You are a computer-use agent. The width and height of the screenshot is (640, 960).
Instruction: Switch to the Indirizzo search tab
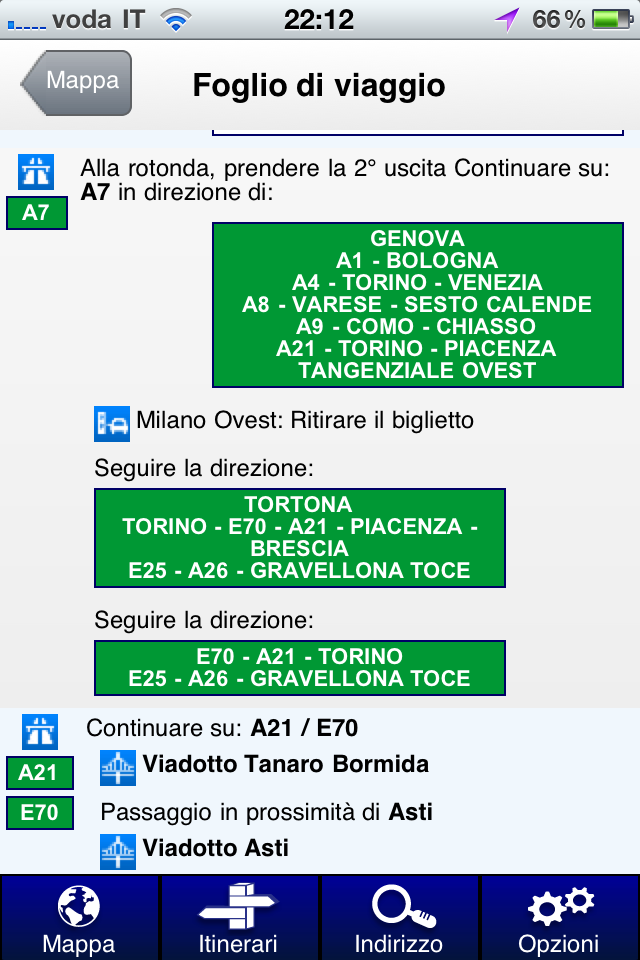click(399, 917)
